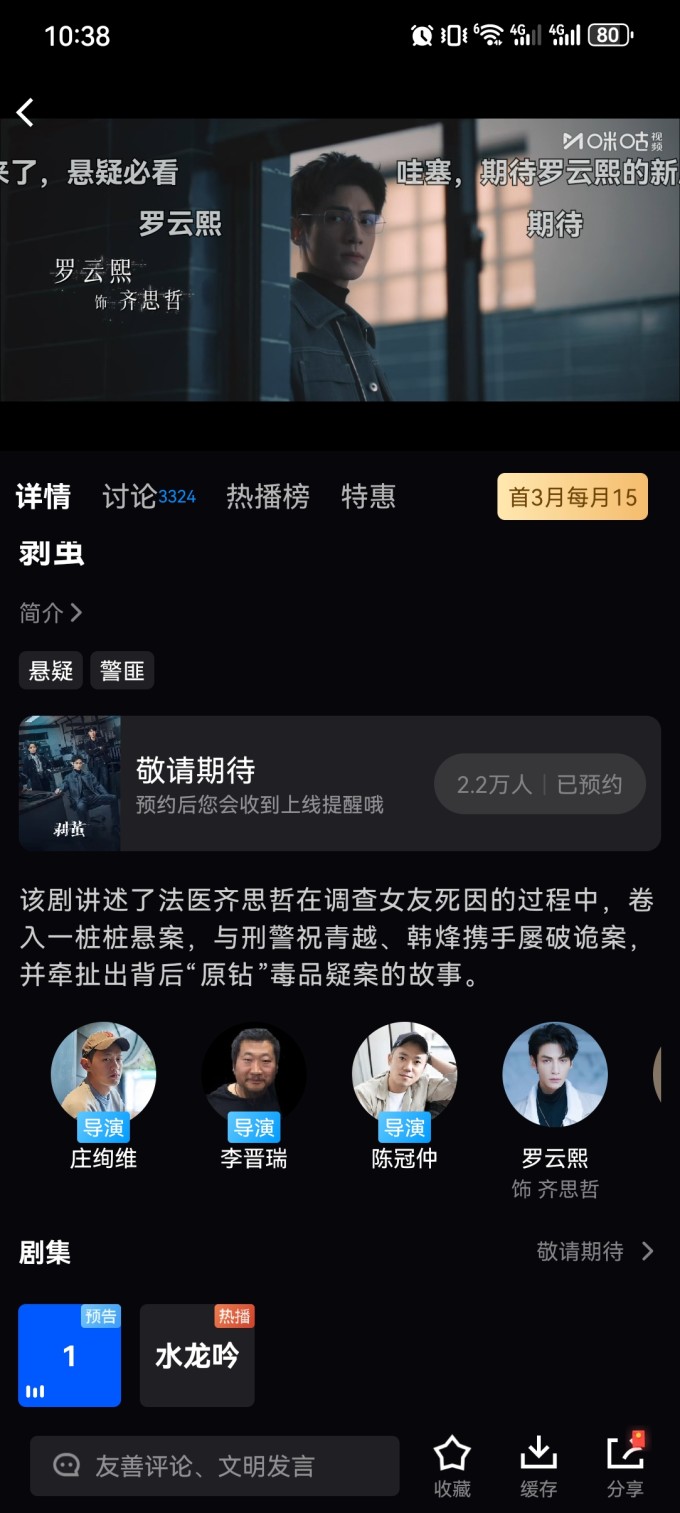Play trailer episode 1
This screenshot has height=1513, width=680.
tap(69, 1355)
